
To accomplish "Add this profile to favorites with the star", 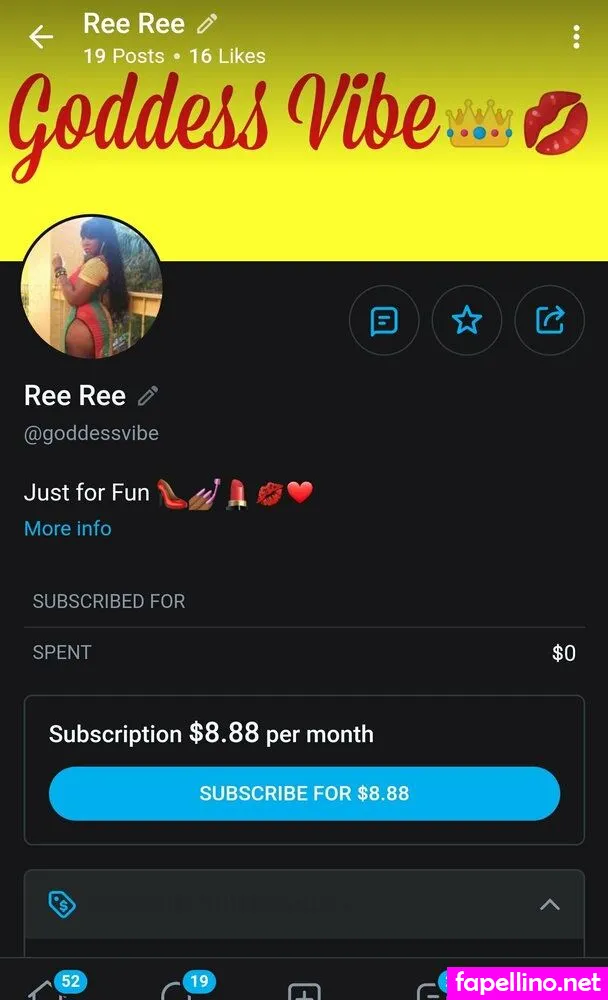I will 467,321.
